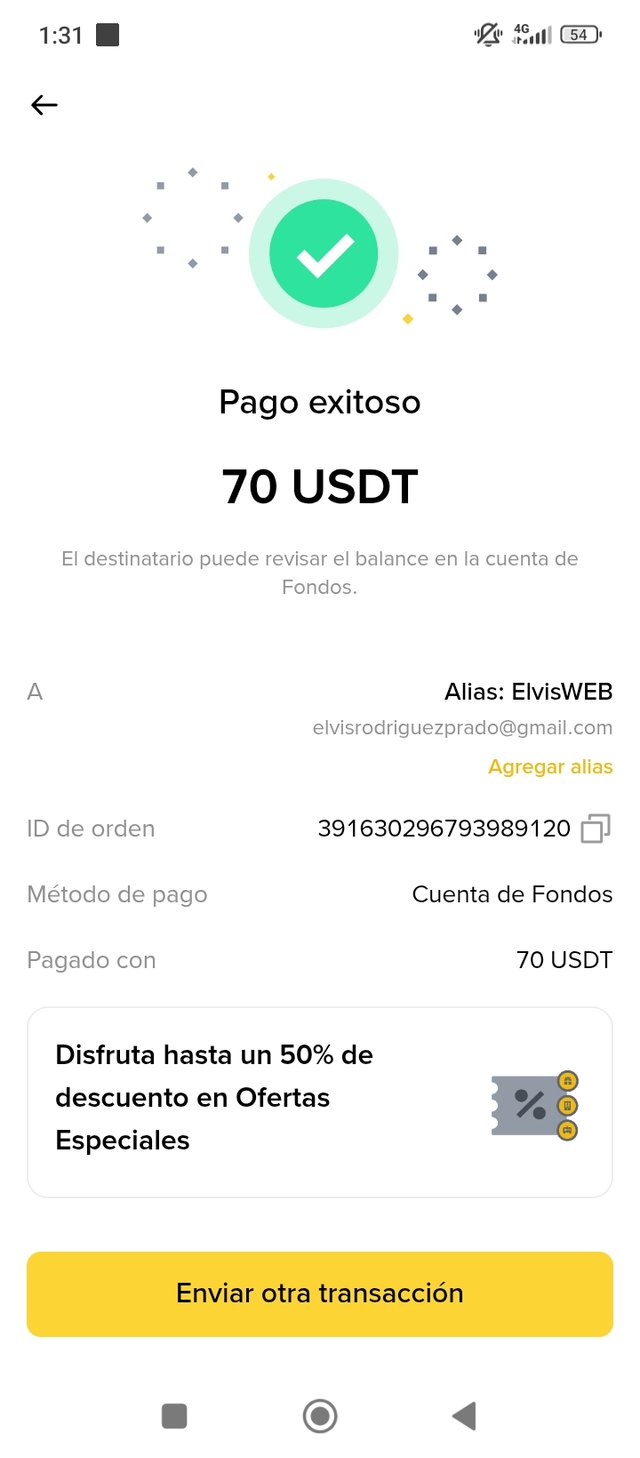
Task: Tap Enviar otra transacción button
Action: 319,1293
